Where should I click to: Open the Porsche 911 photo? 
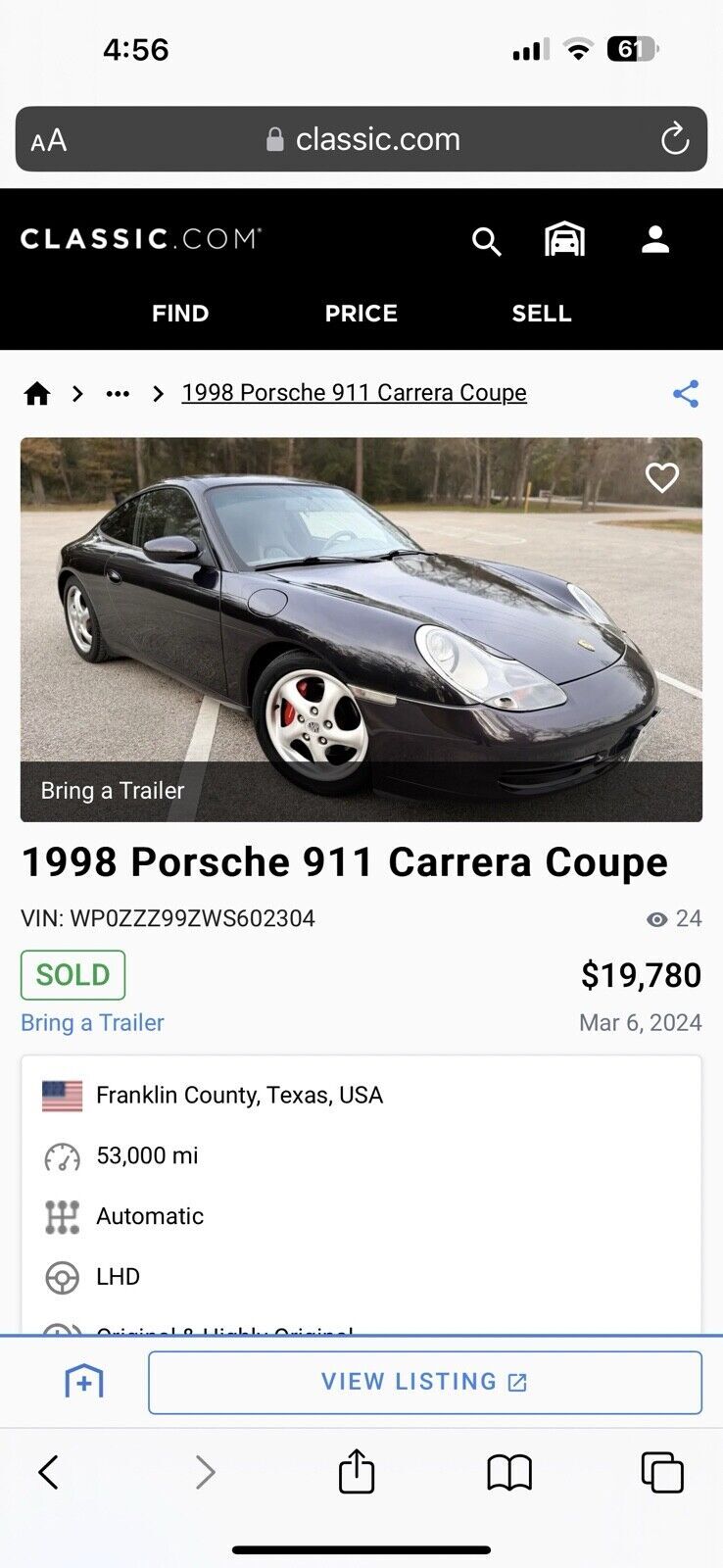[x=361, y=627]
